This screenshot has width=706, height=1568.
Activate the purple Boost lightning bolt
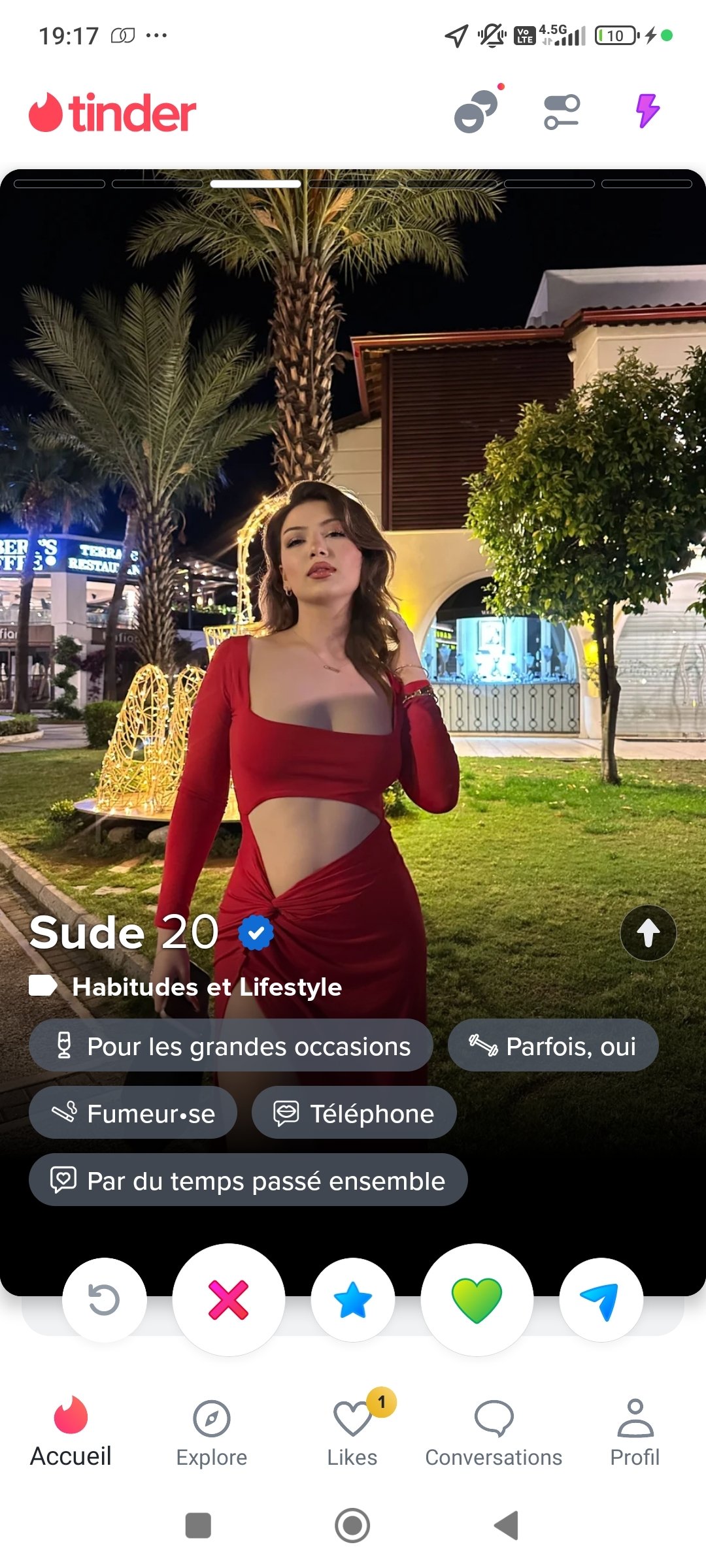648,111
